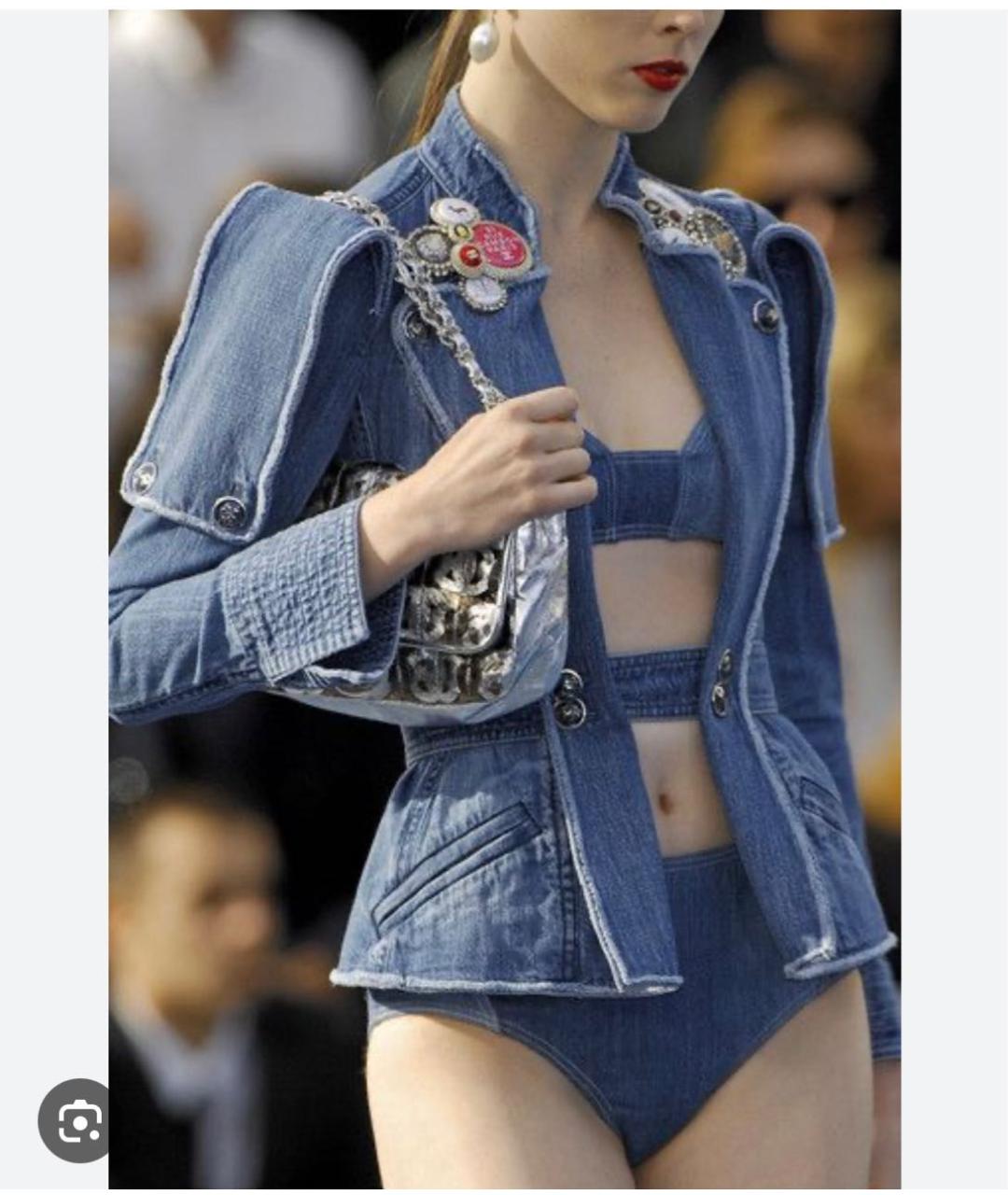Open visual search with the lens icon
This screenshot has height=1195, width=1008.
point(79,1120)
